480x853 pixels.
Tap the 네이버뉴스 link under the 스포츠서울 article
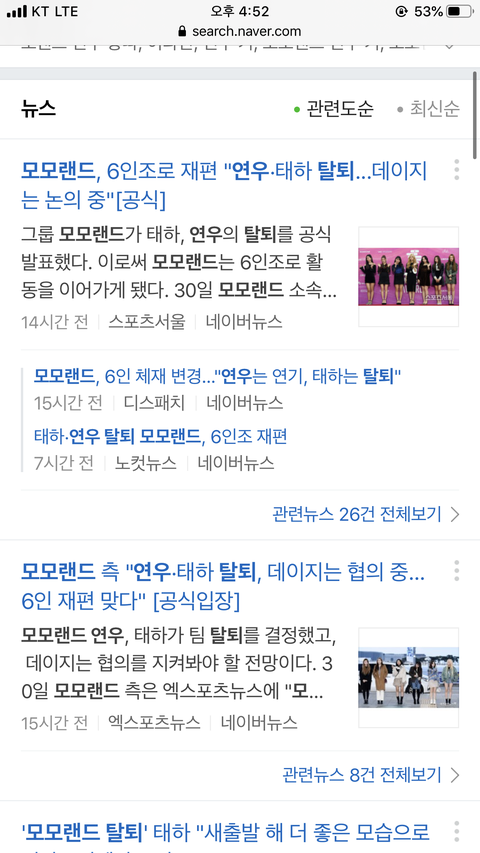tap(244, 322)
